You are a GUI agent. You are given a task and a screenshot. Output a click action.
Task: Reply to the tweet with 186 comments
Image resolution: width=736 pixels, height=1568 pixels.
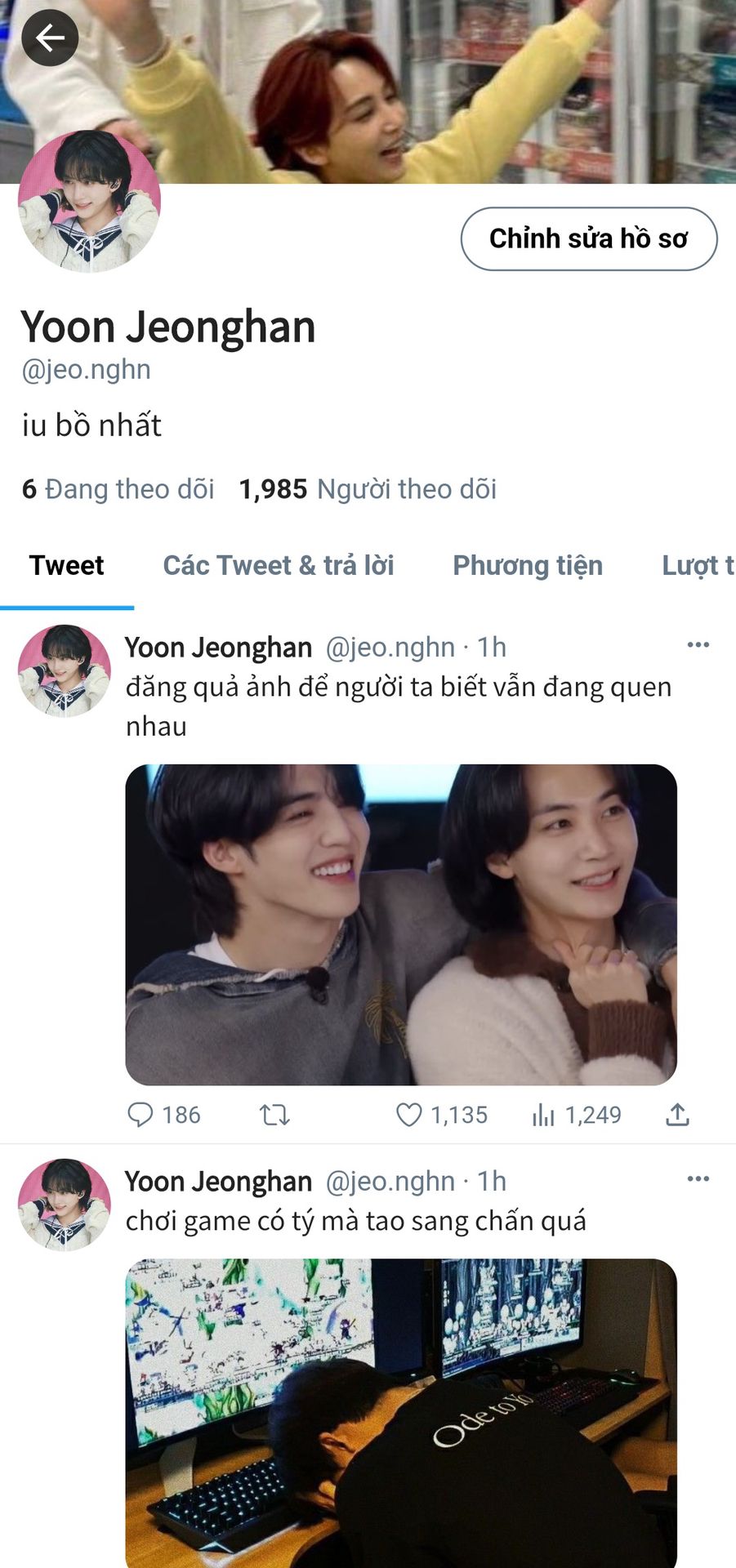(141, 1115)
